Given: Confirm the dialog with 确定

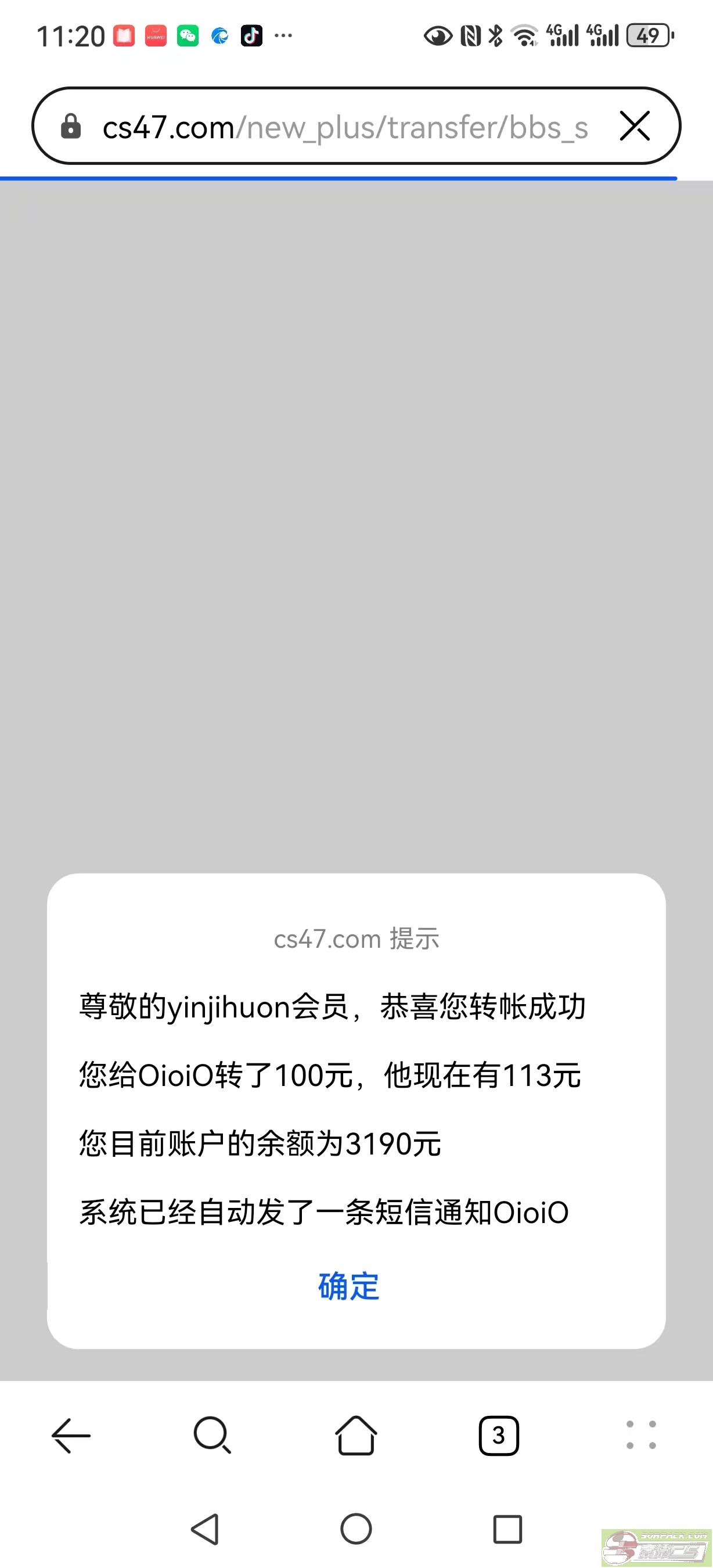Looking at the screenshot, I should pyautogui.click(x=348, y=1286).
